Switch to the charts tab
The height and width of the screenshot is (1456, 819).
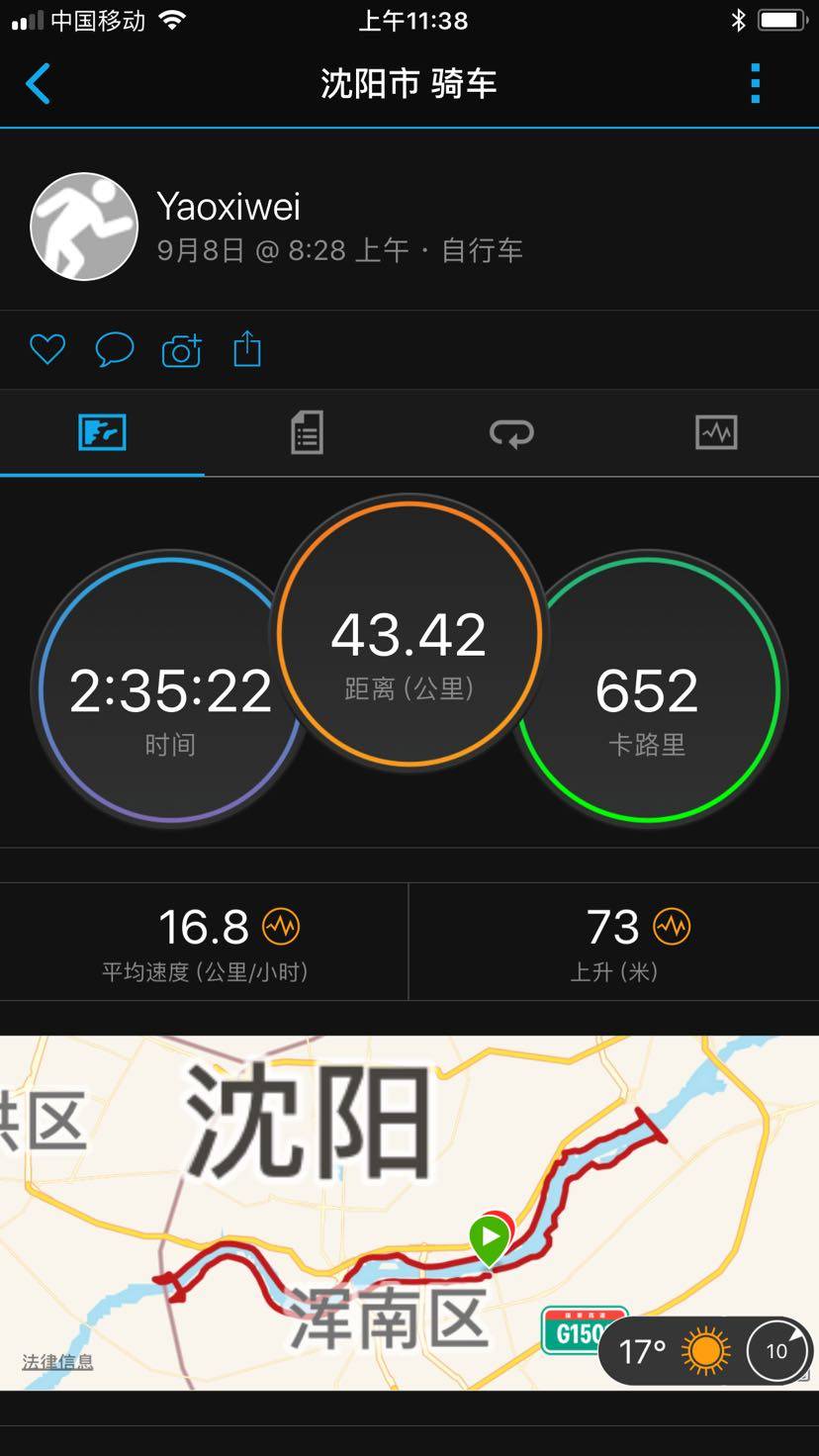(x=716, y=433)
